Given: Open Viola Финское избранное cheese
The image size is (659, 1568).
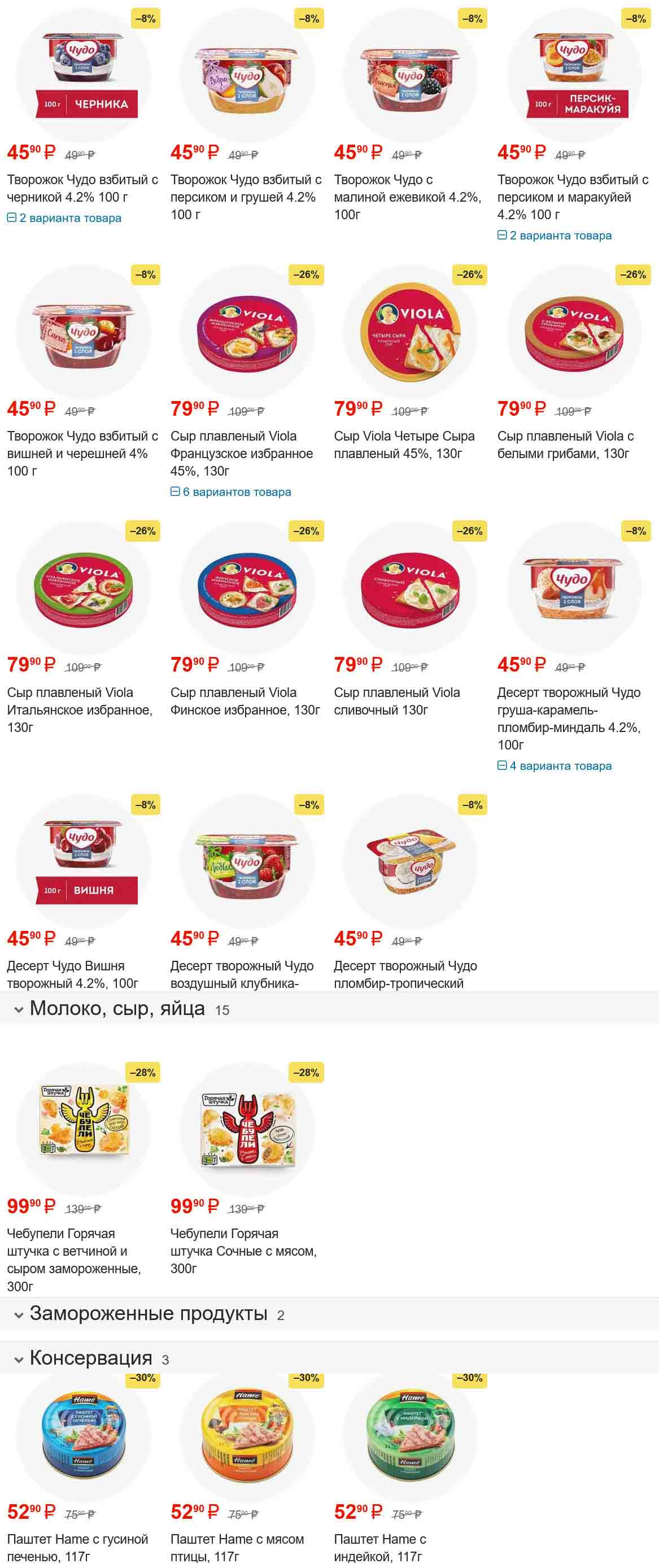Looking at the screenshot, I should point(245,700).
